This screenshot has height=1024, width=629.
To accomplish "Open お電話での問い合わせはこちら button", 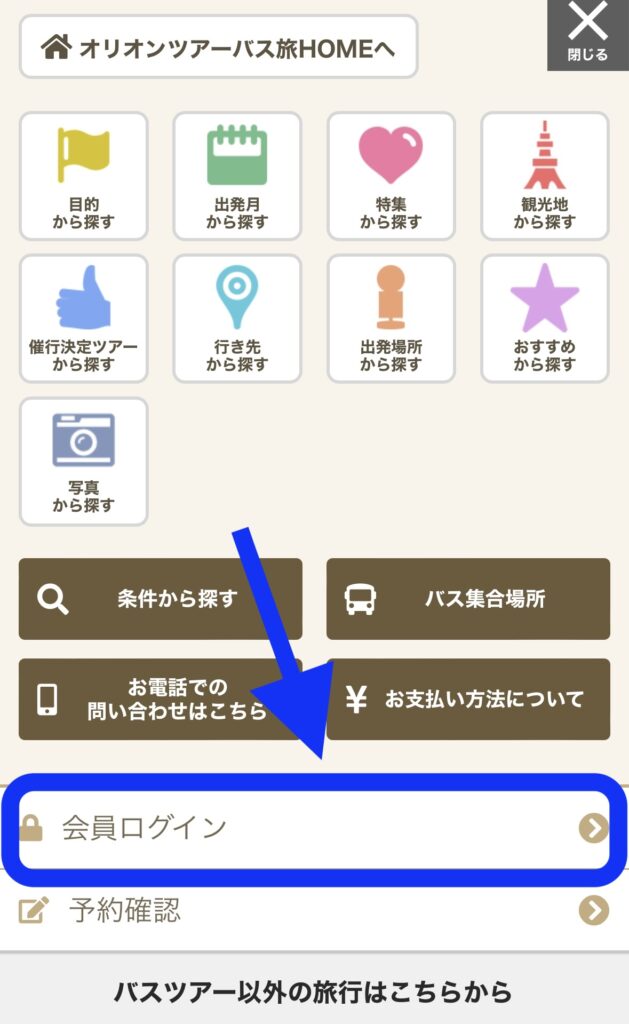I will click(x=161, y=699).
